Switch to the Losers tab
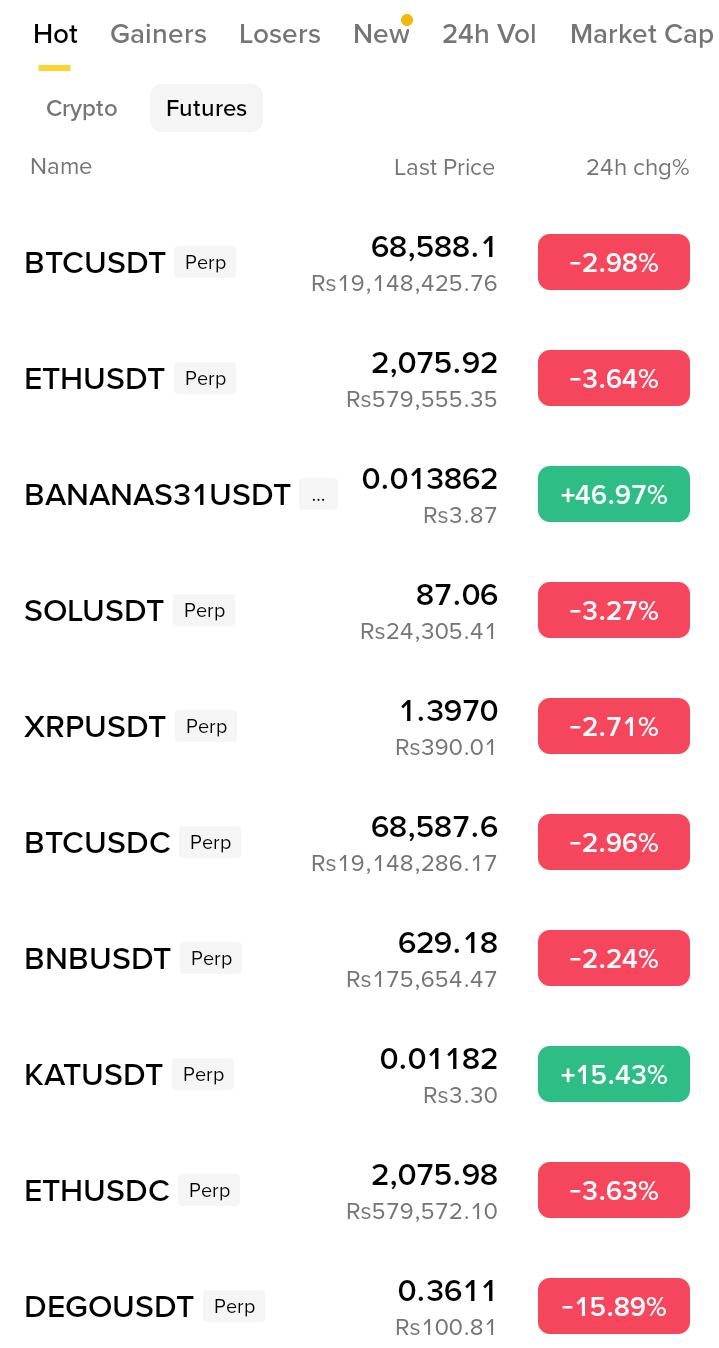 point(280,34)
